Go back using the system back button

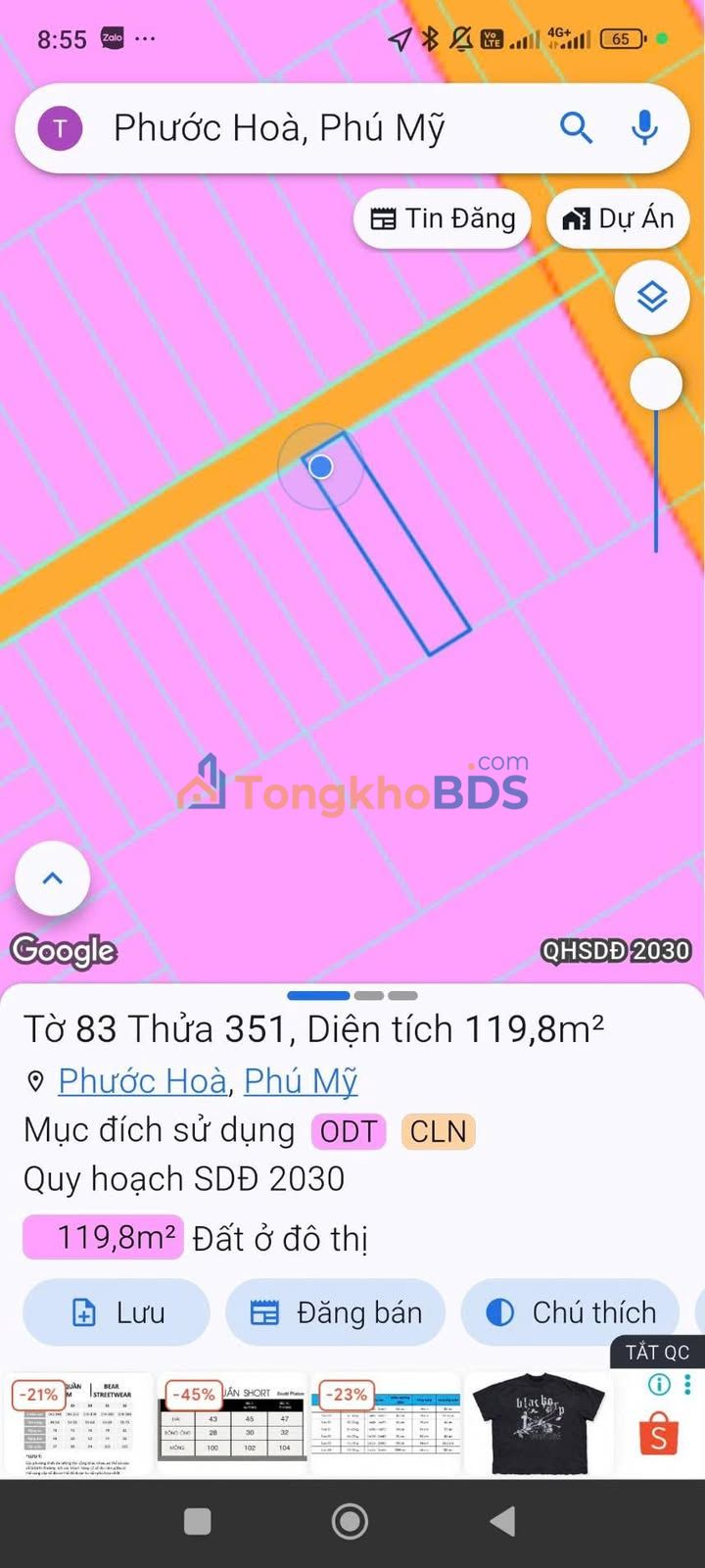point(502,1521)
